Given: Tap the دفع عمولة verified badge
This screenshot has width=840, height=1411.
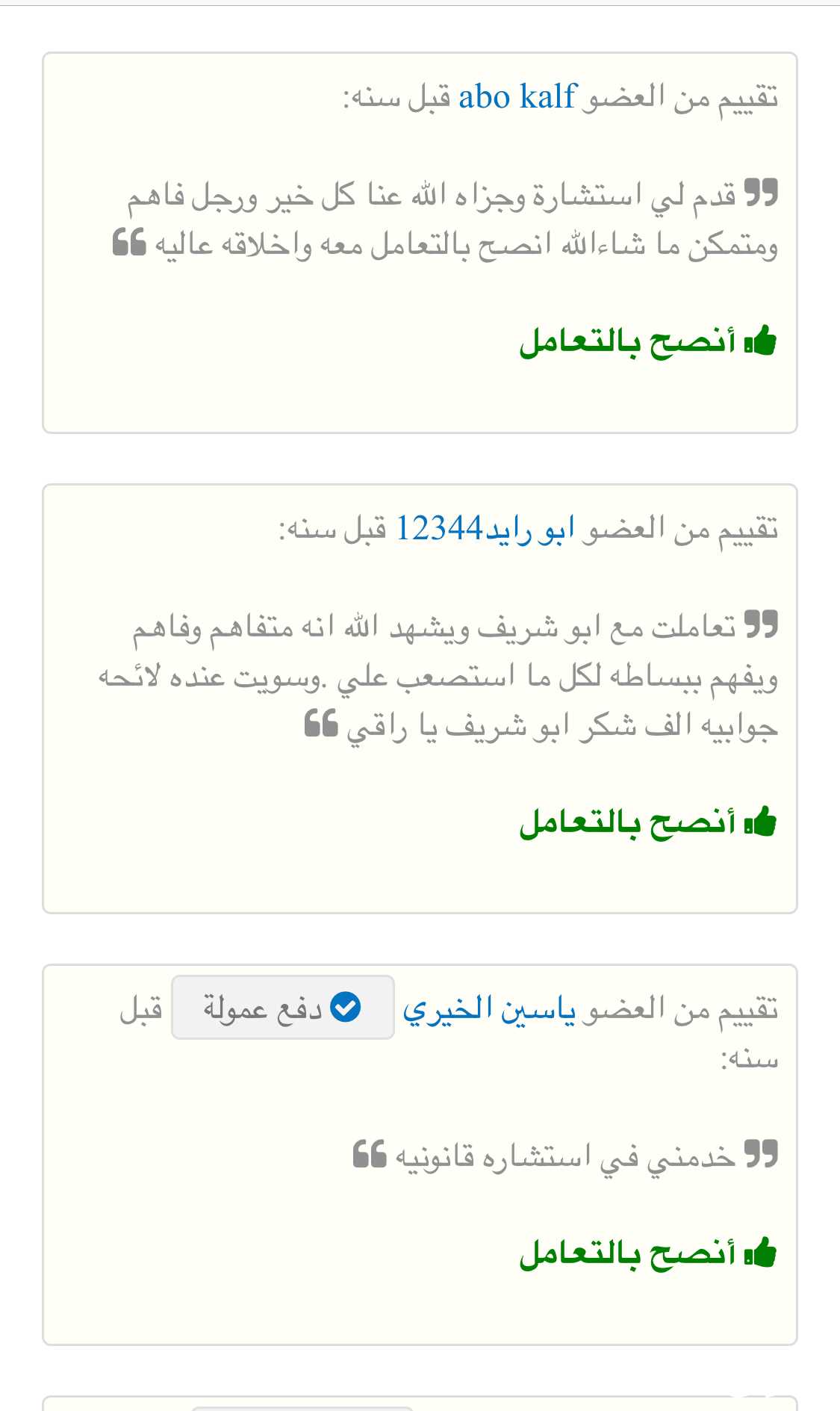Looking at the screenshot, I should (x=283, y=1008).
